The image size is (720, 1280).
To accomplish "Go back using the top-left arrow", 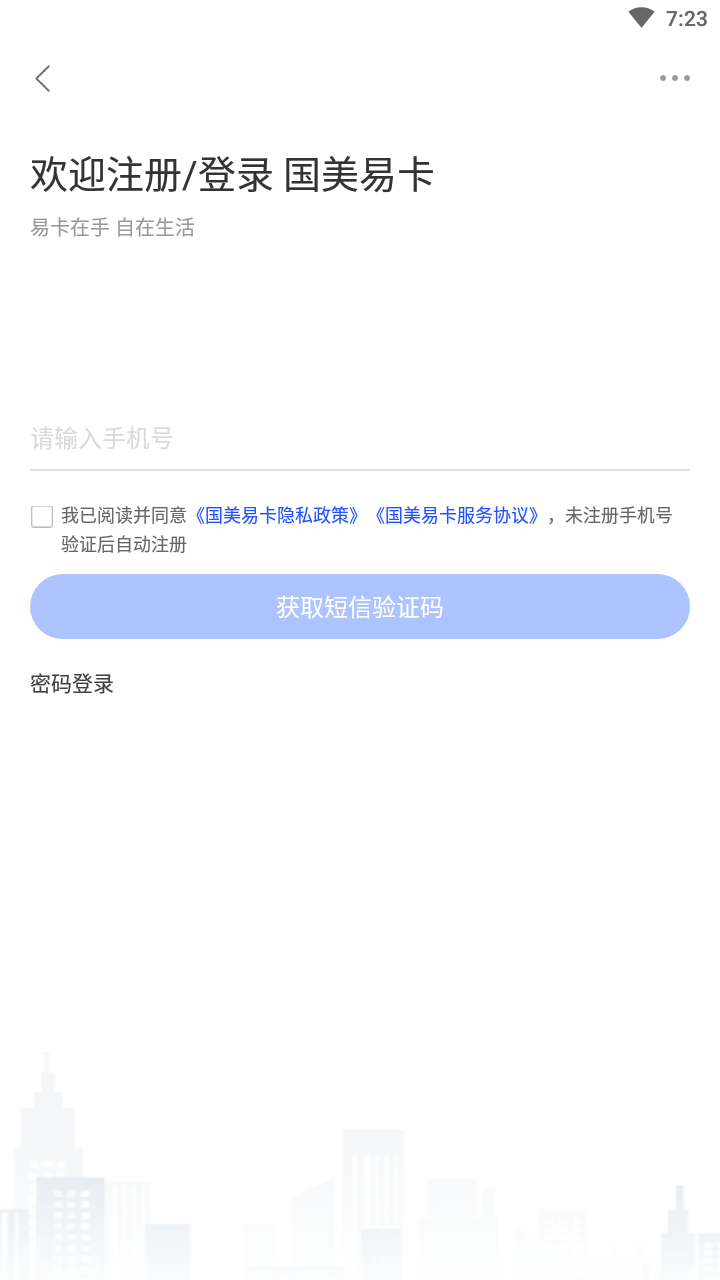I will pyautogui.click(x=42, y=78).
